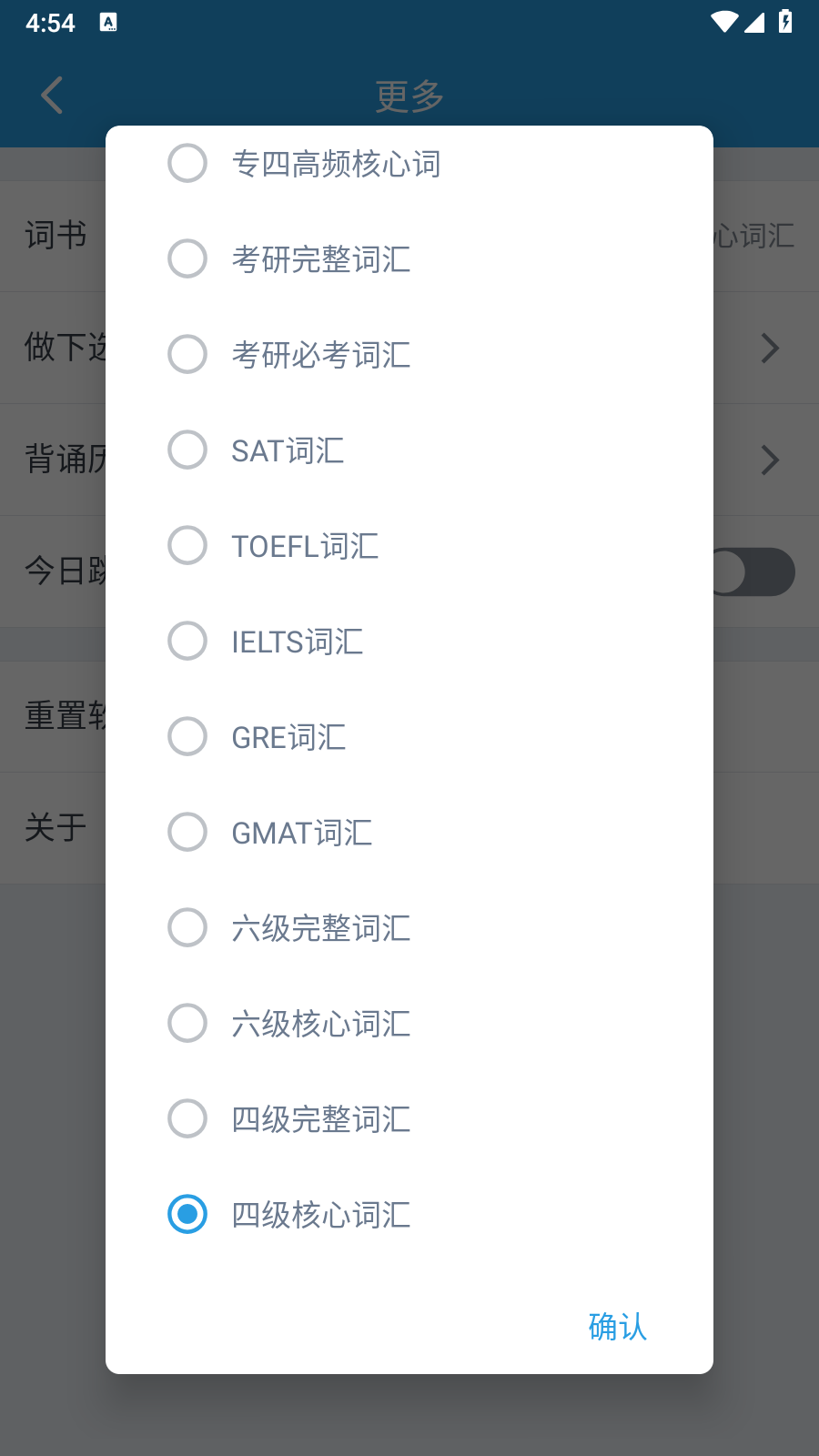Select the 四级完整词汇 option

(x=187, y=1118)
